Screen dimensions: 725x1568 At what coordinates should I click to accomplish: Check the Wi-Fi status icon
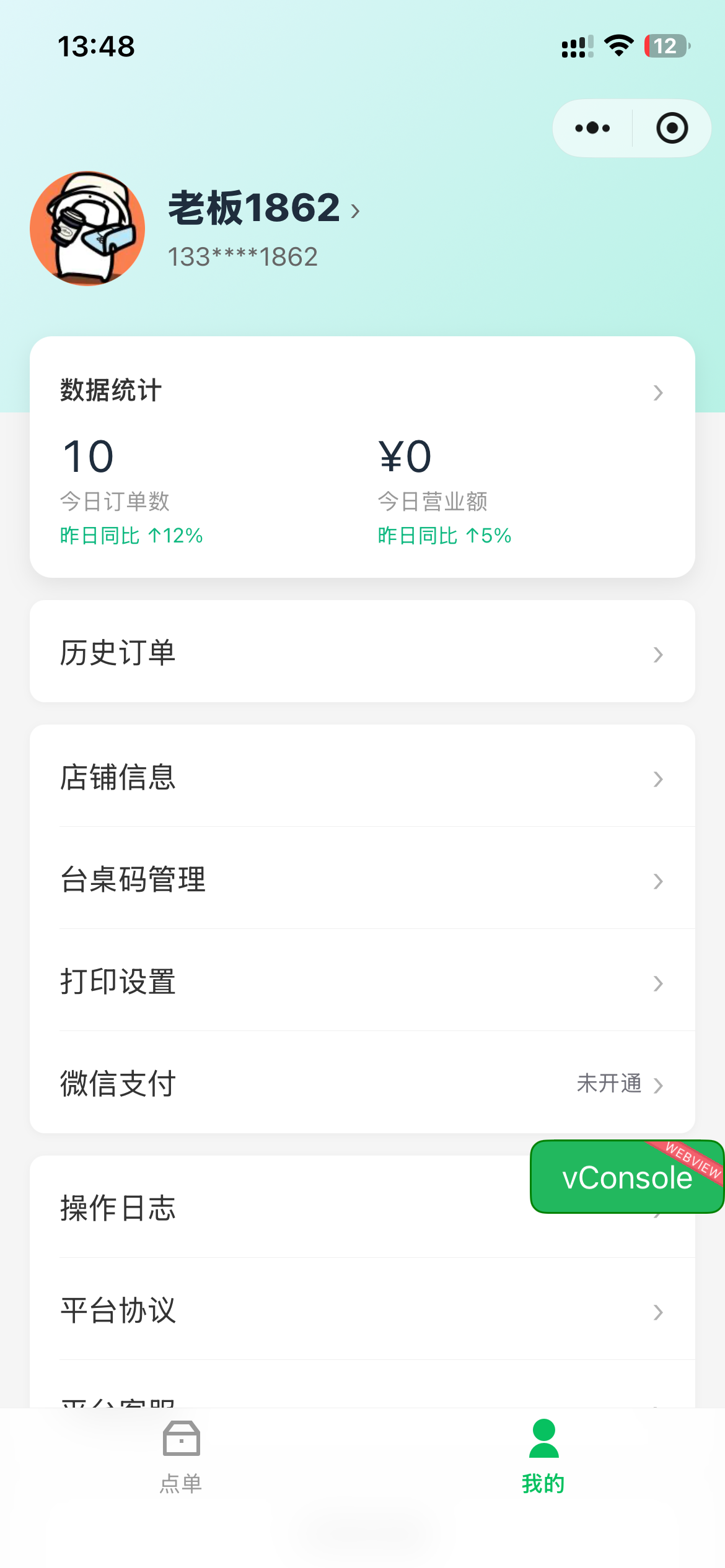pyautogui.click(x=618, y=45)
